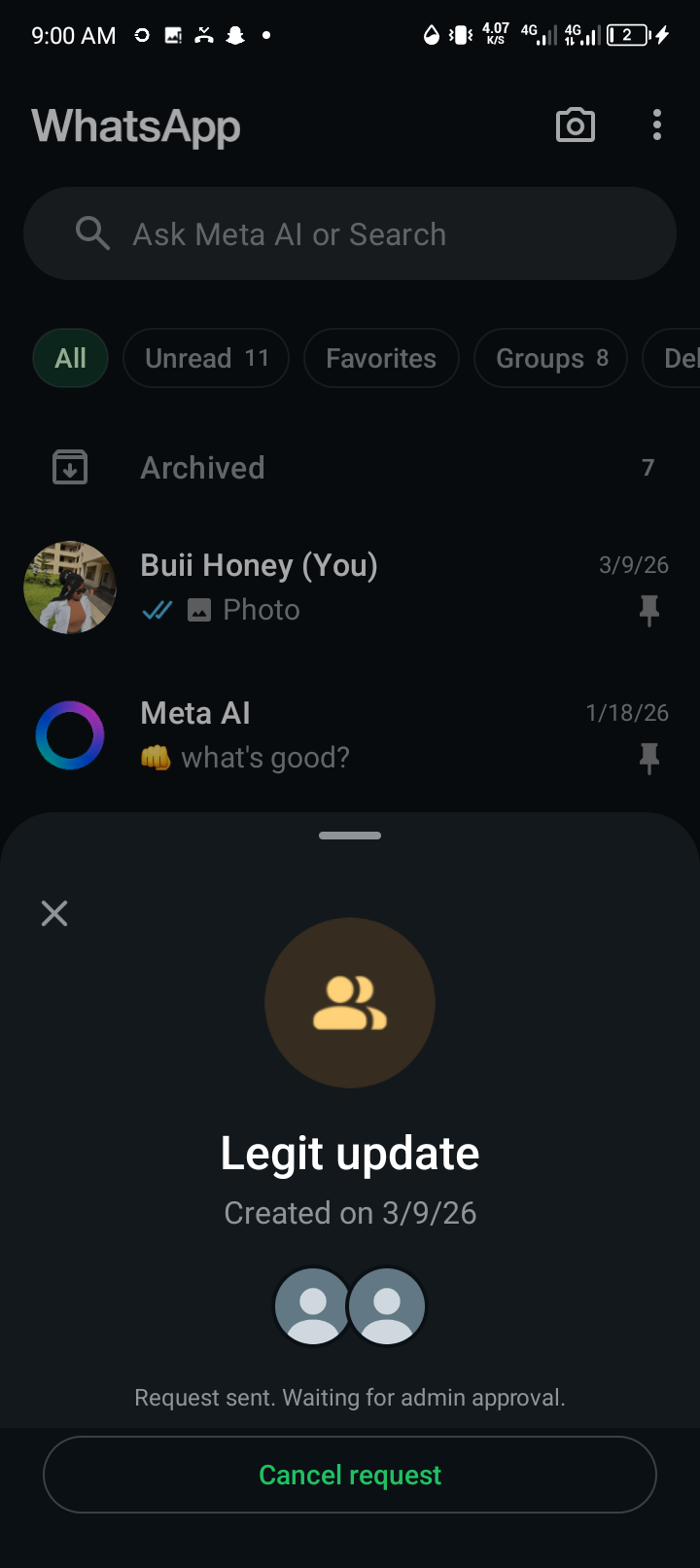Image resolution: width=700 pixels, height=1568 pixels.
Task: Open the camera from the top bar
Action: (575, 125)
